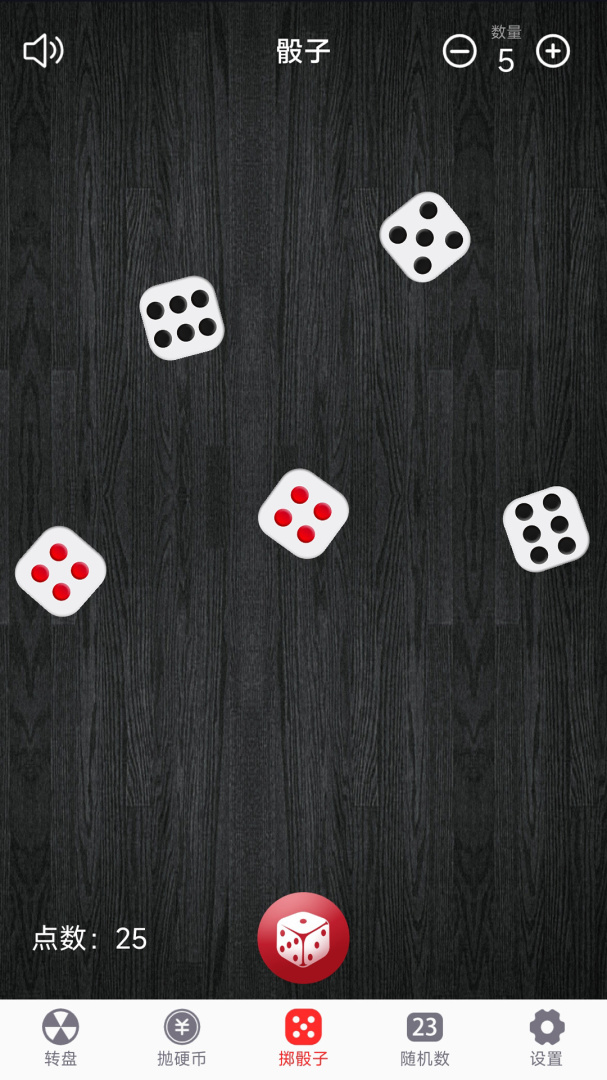
Task: Increase the dice quantity with plus
Action: click(553, 51)
